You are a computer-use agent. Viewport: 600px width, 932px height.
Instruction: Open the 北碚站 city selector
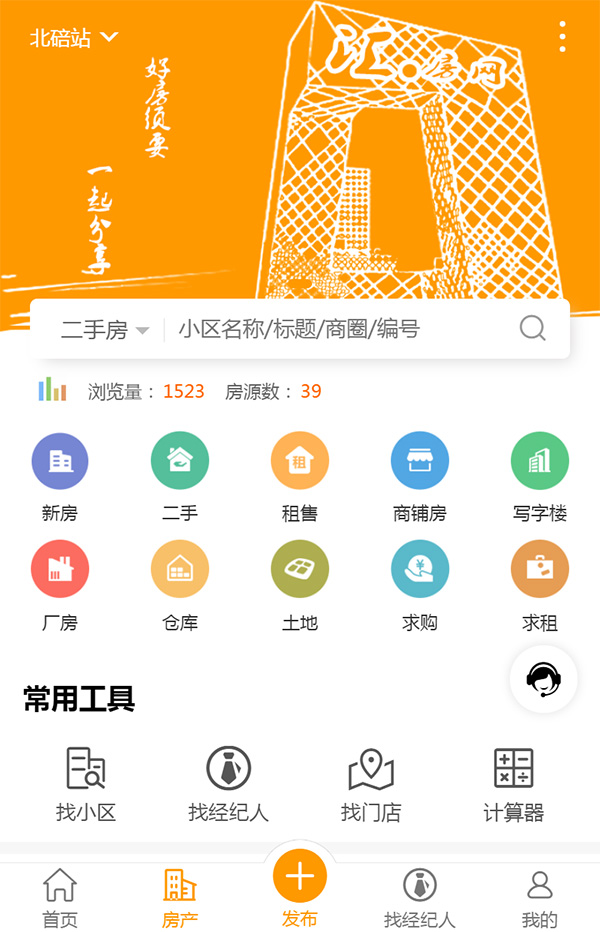point(74,38)
